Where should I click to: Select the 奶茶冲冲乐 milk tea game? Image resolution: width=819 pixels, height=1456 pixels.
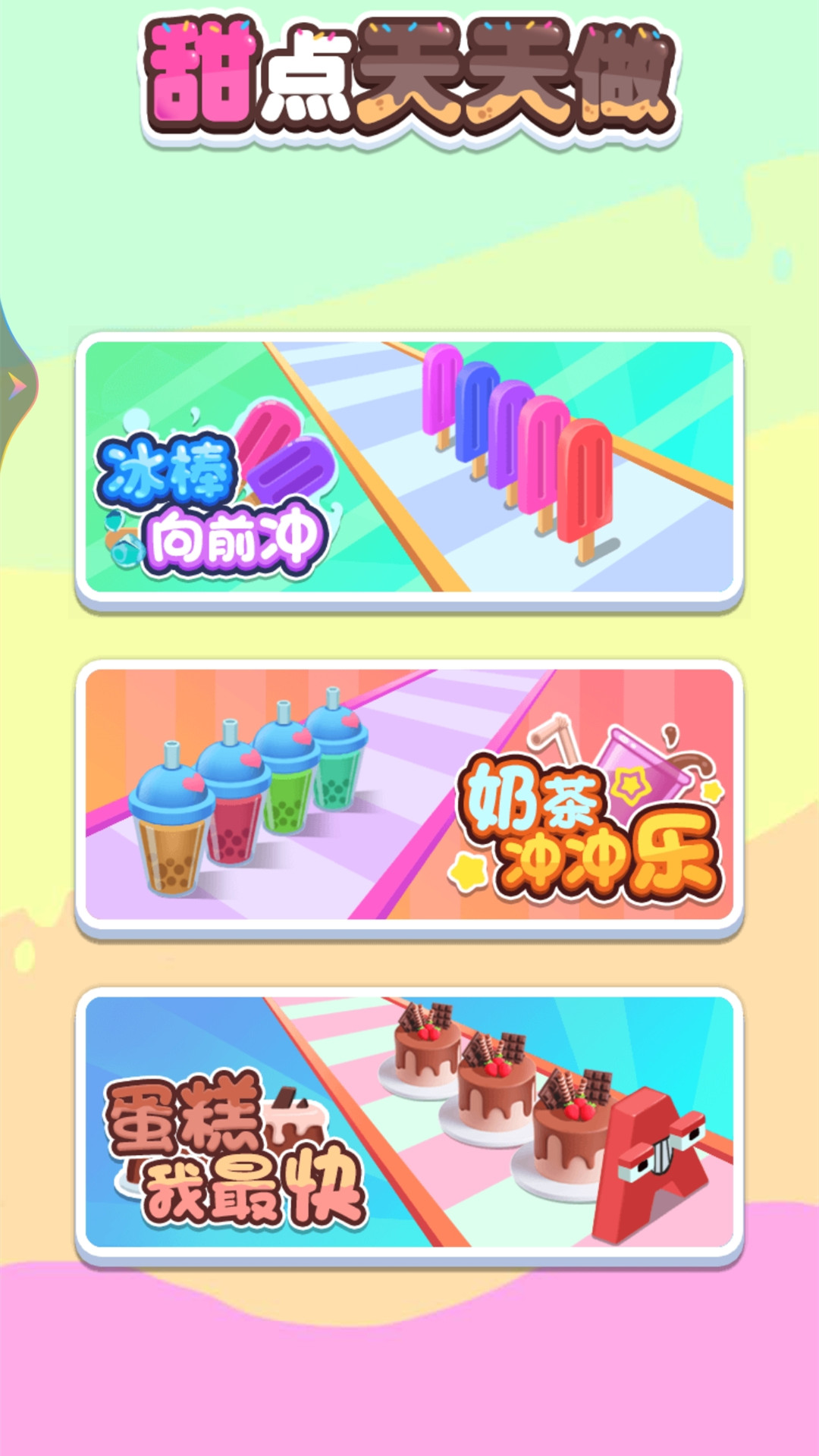tap(409, 795)
